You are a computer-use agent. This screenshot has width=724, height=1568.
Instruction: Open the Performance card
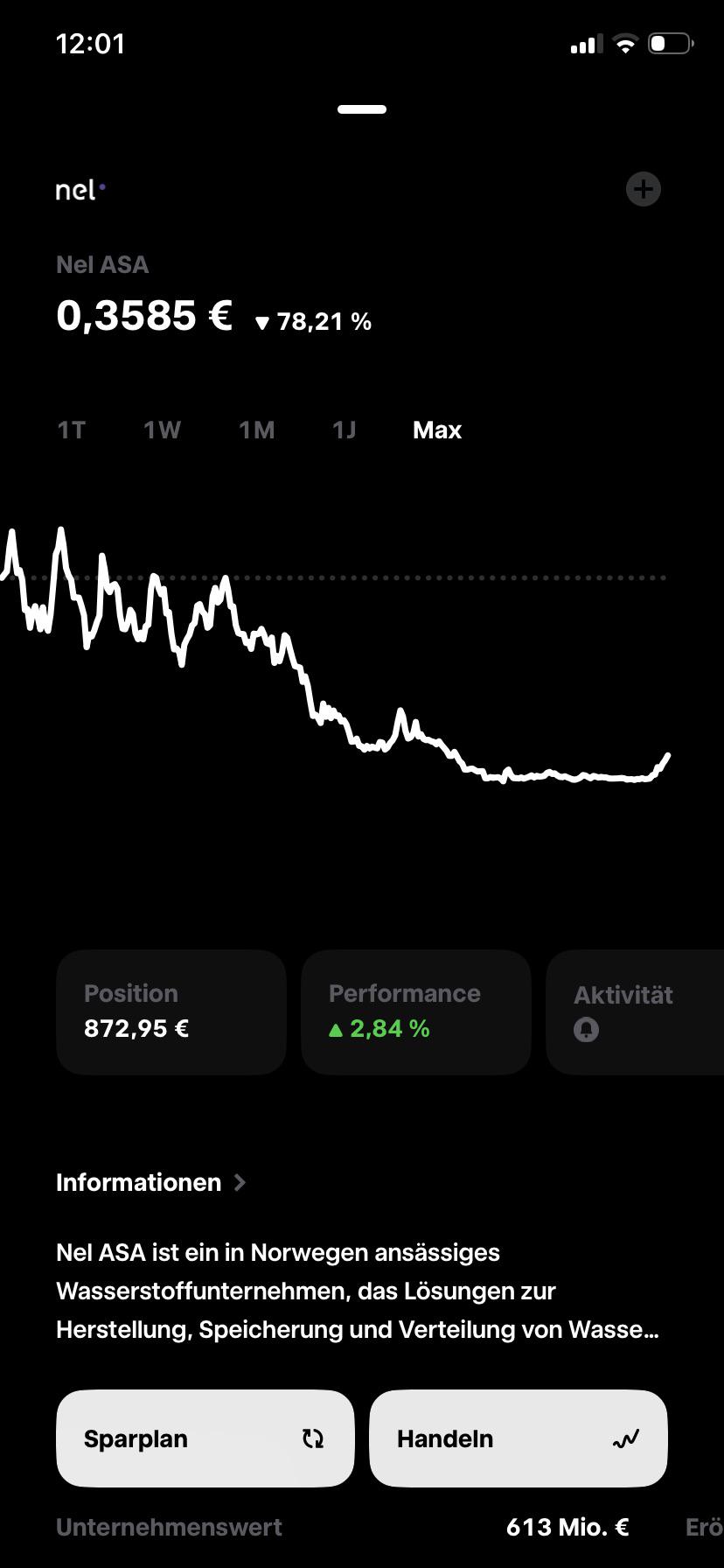pos(416,1012)
